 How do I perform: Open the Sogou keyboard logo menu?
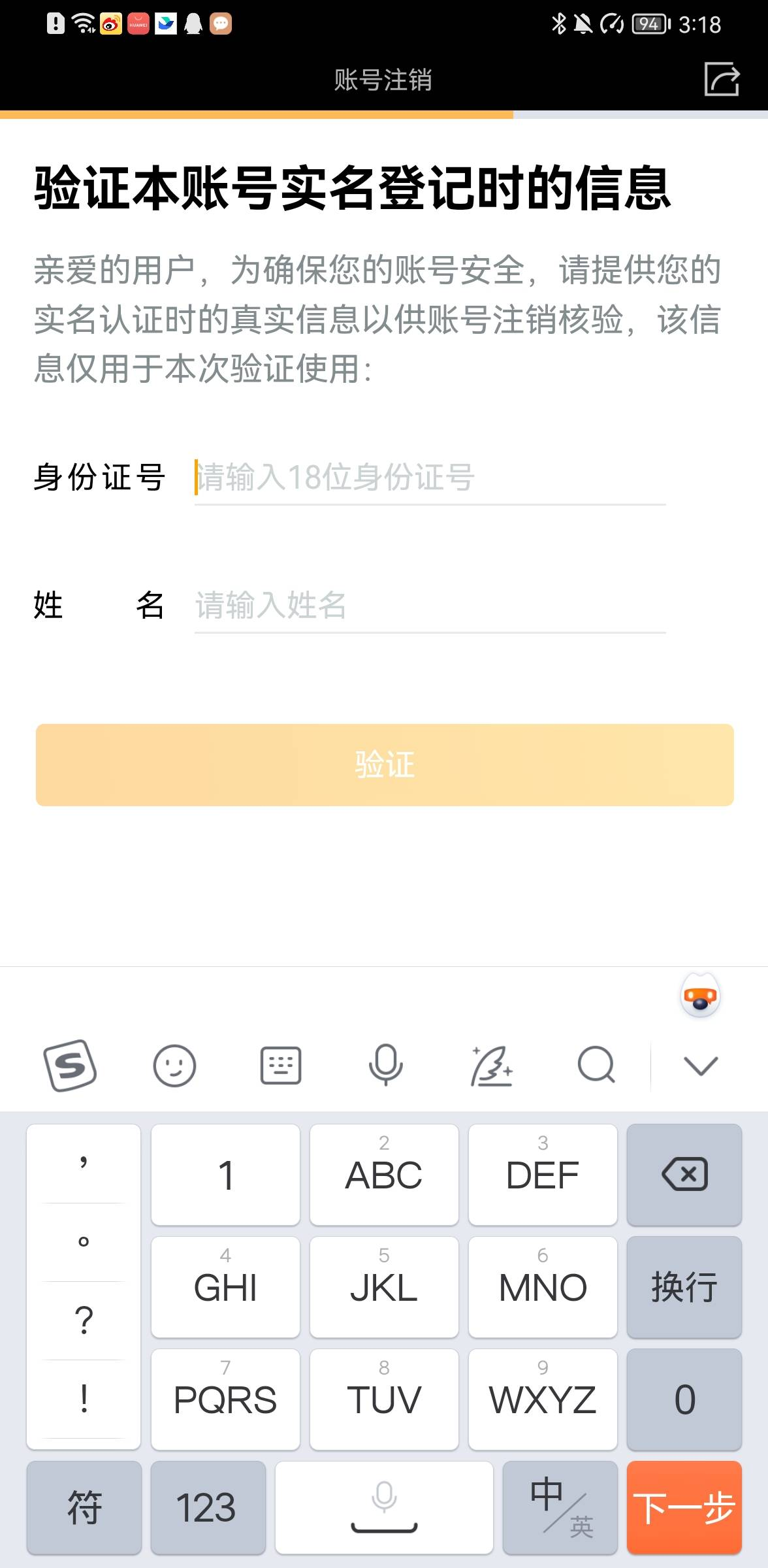(70, 1066)
